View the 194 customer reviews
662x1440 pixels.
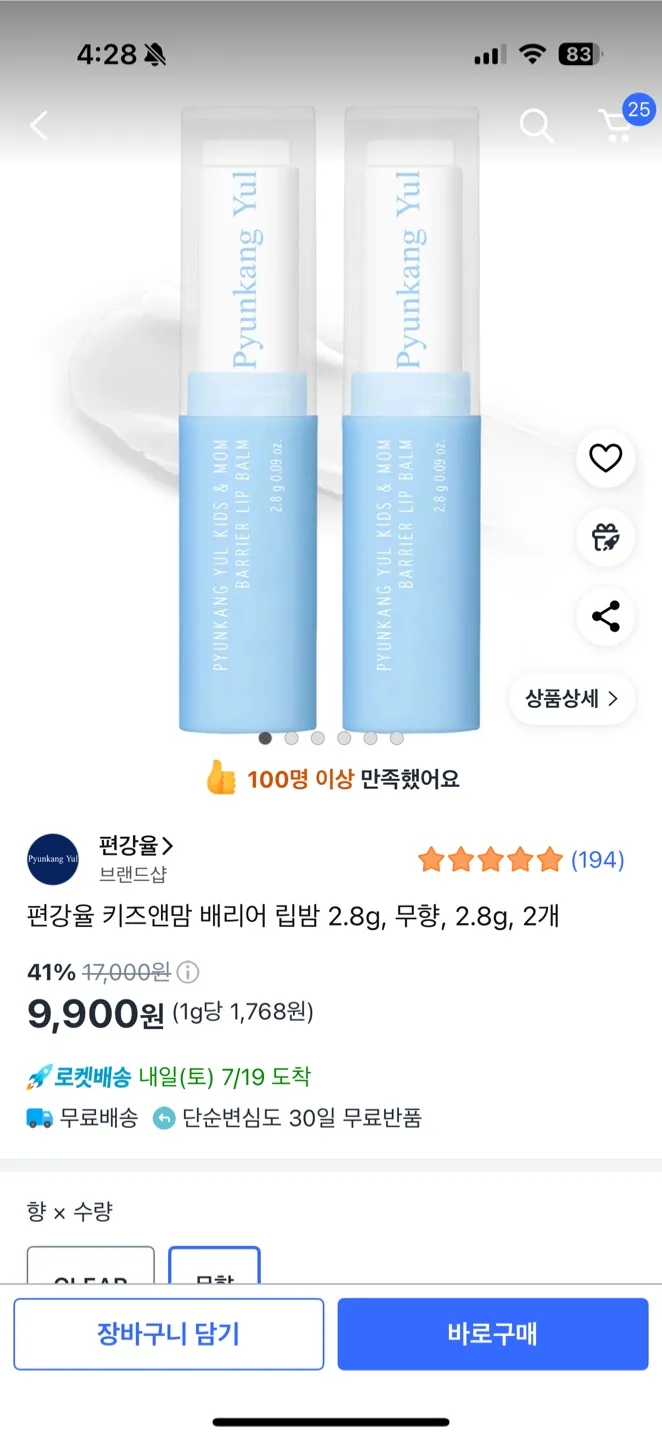[597, 859]
